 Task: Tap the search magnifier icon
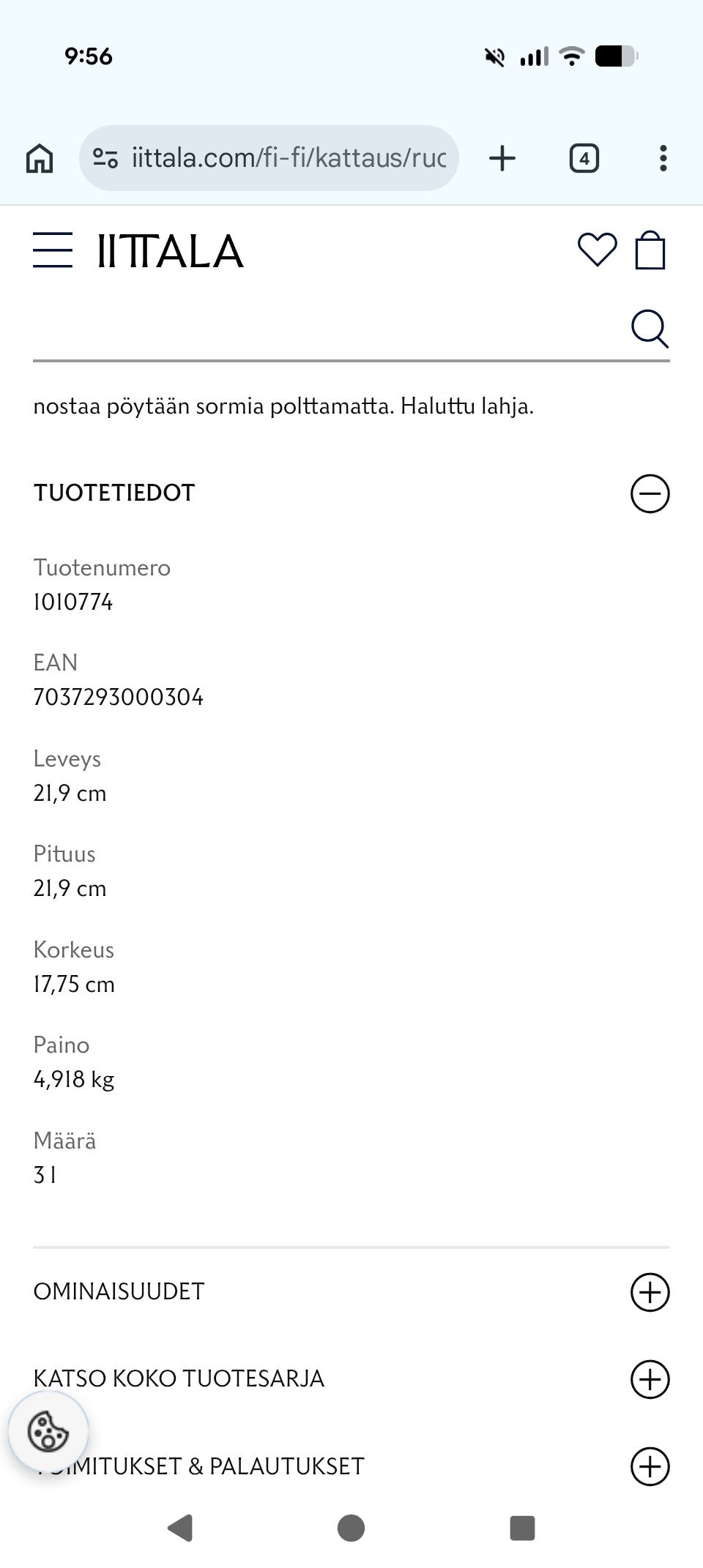tap(650, 328)
